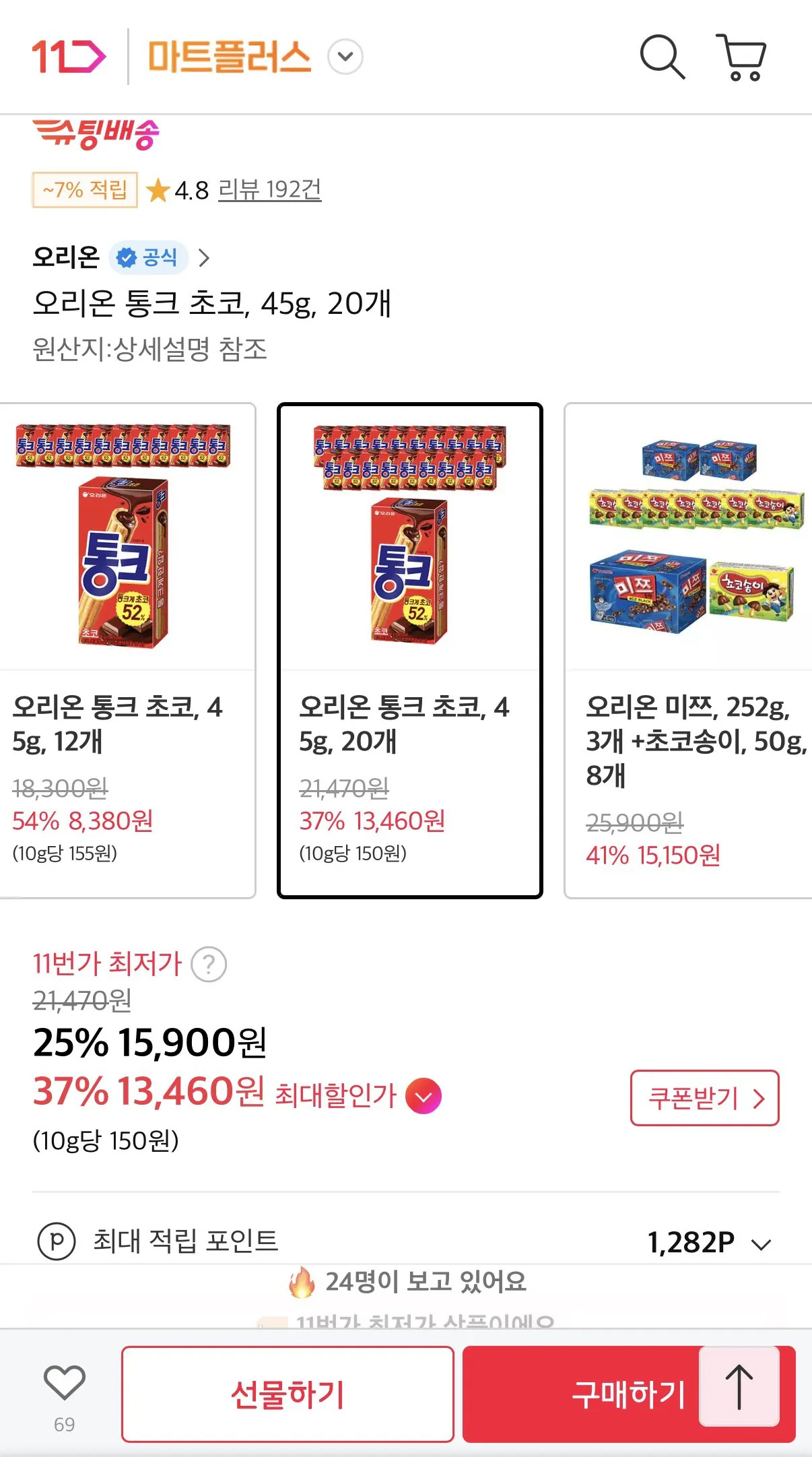Open the 오리온 brand page
This screenshot has width=812, height=1457.
(66, 256)
